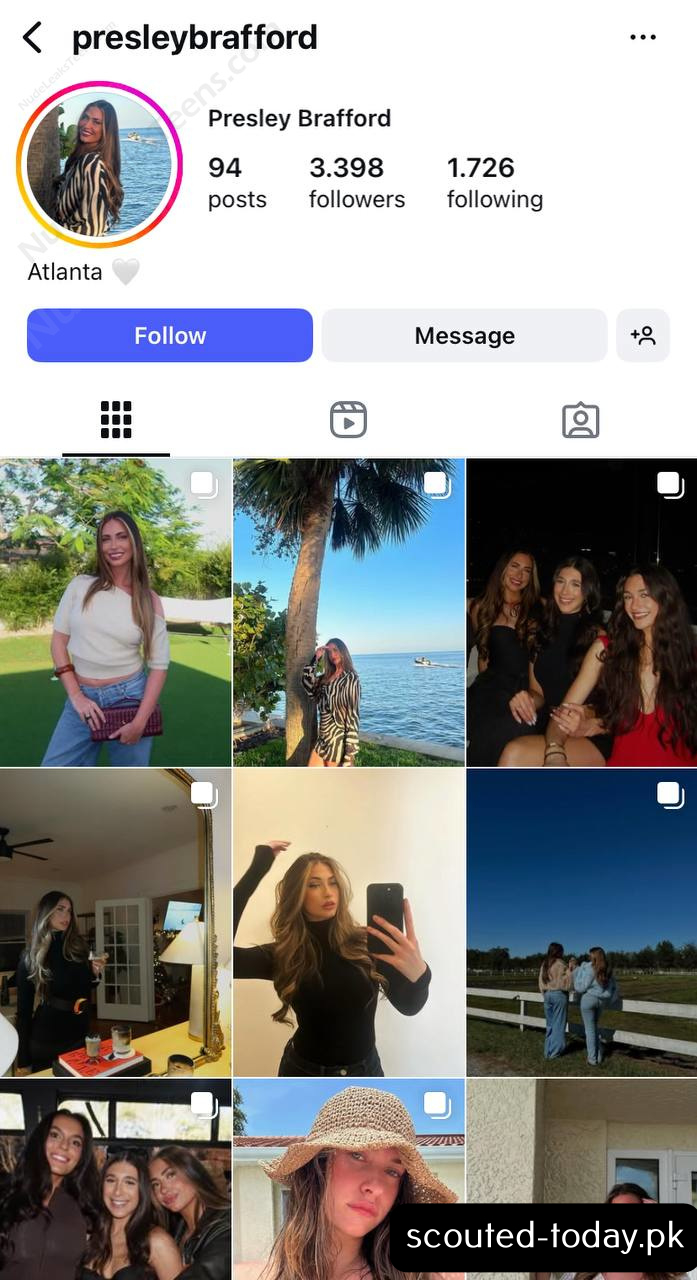Screen dimensions: 697x1280
Task: Open the white fence field post
Action: [581, 922]
